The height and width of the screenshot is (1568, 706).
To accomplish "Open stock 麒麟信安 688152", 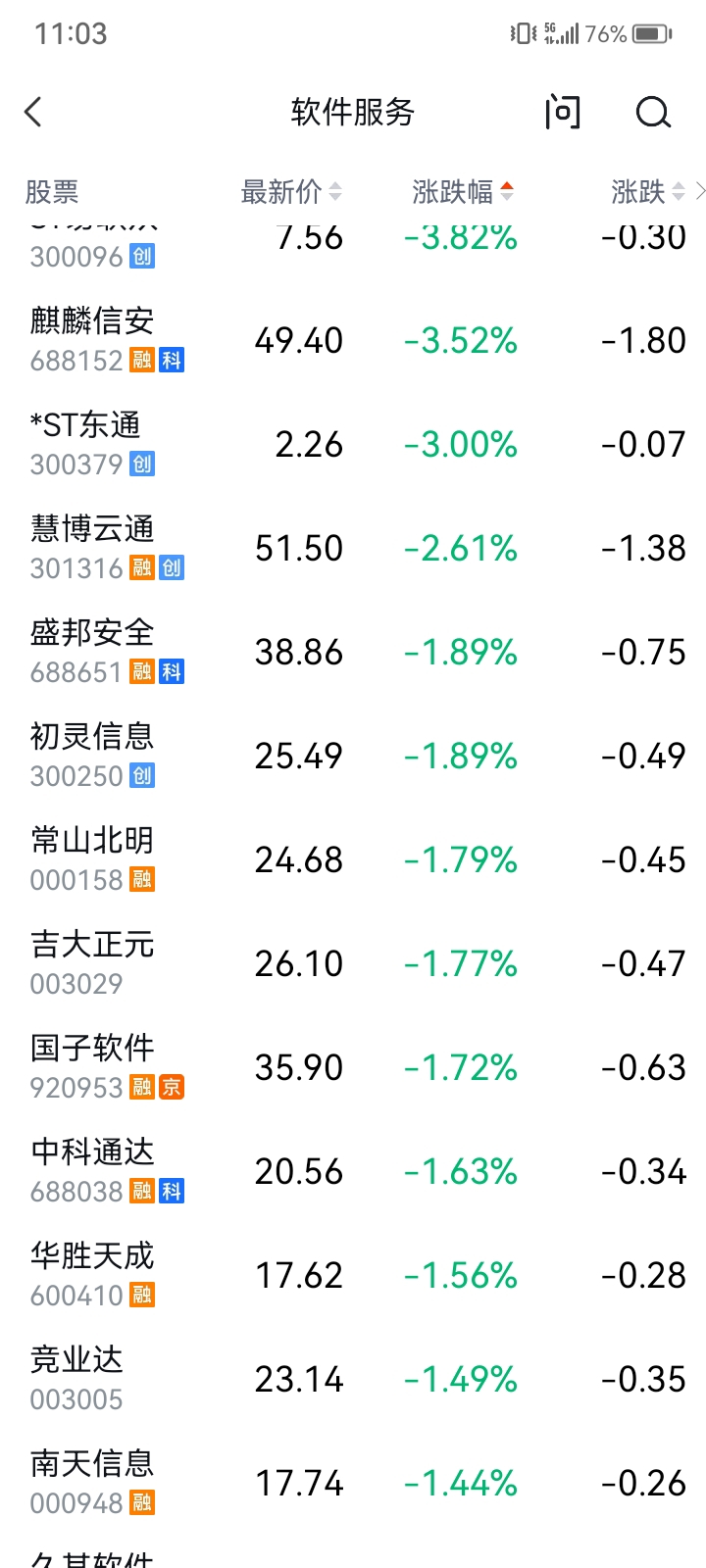I will coord(353,340).
